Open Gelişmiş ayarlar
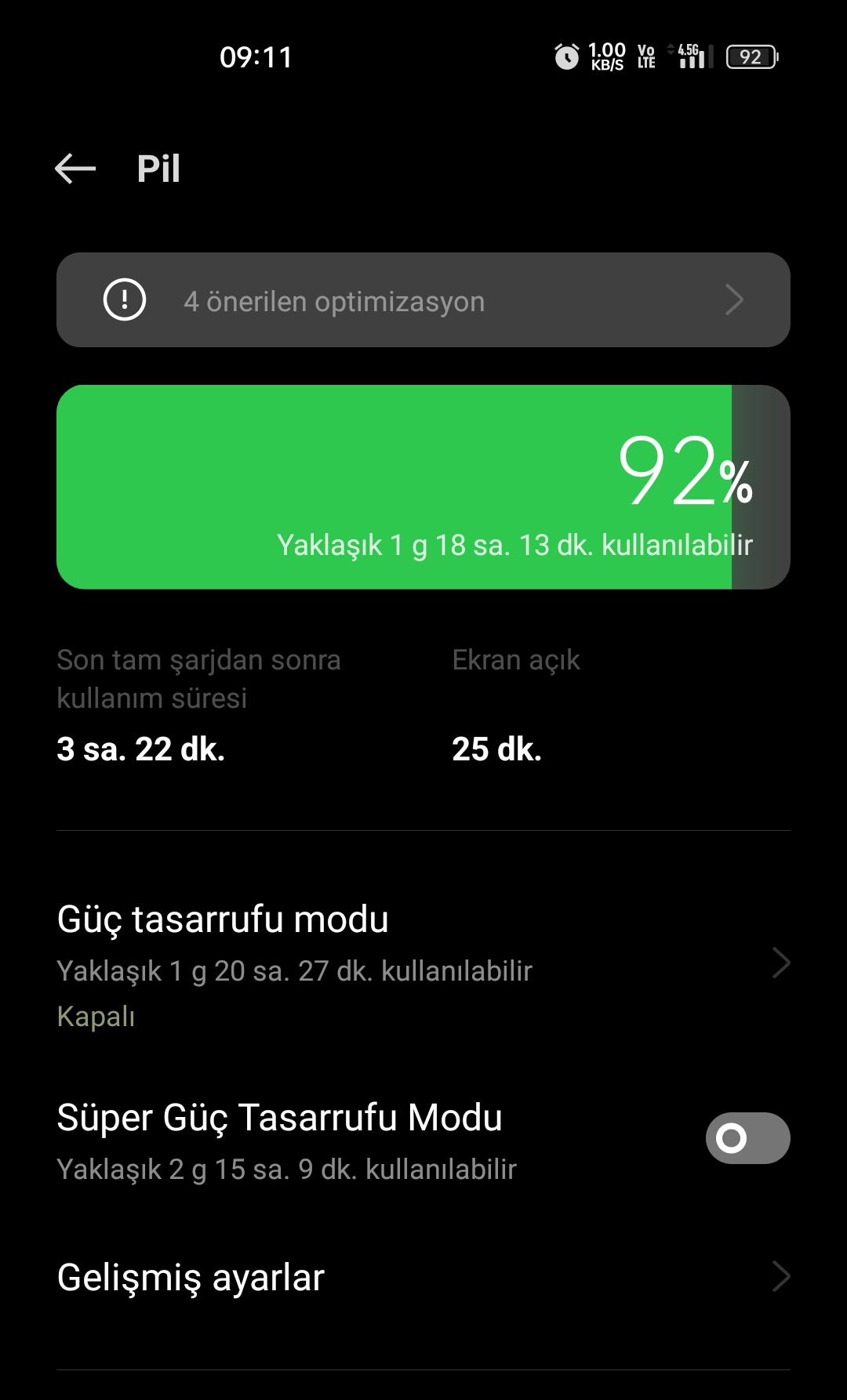 coord(423,1277)
